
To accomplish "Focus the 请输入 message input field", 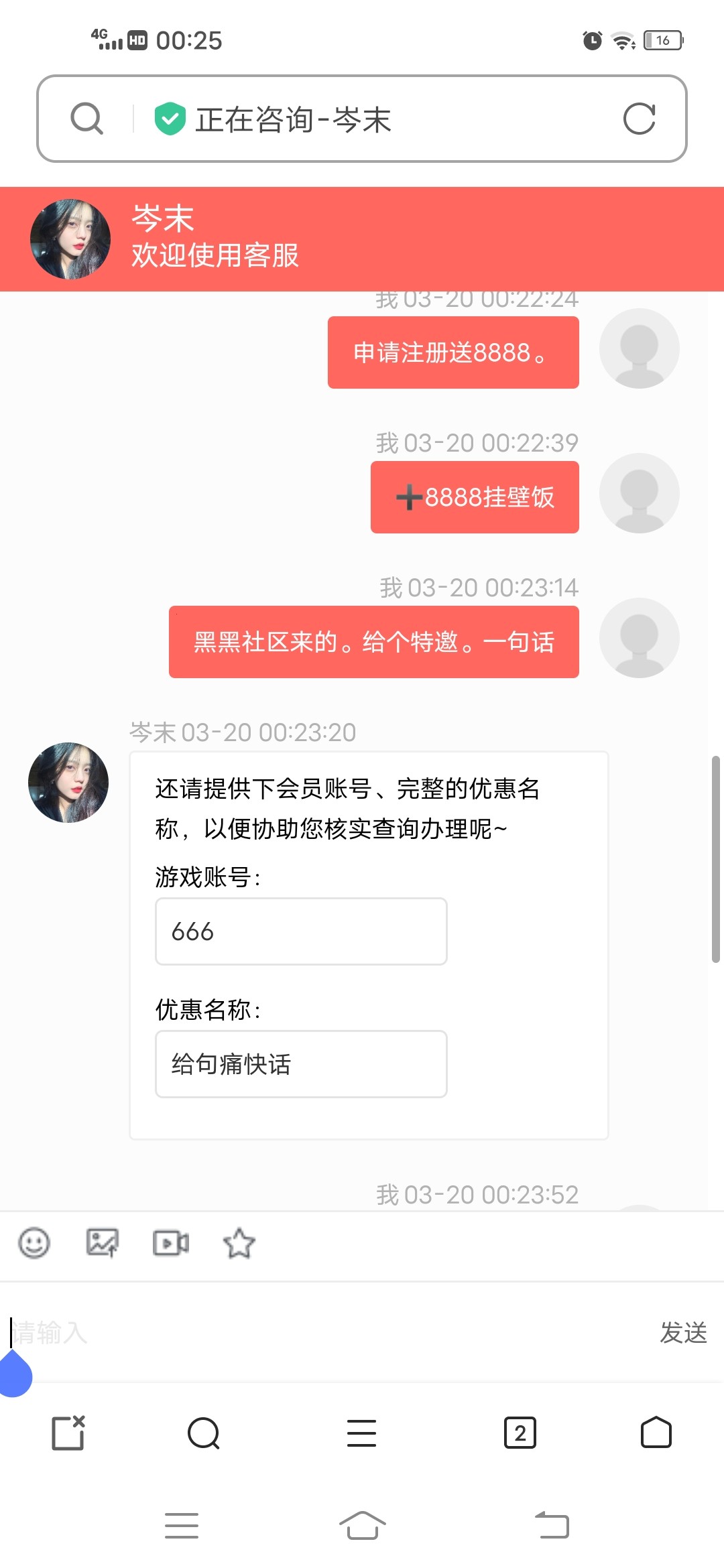I will [x=322, y=1333].
